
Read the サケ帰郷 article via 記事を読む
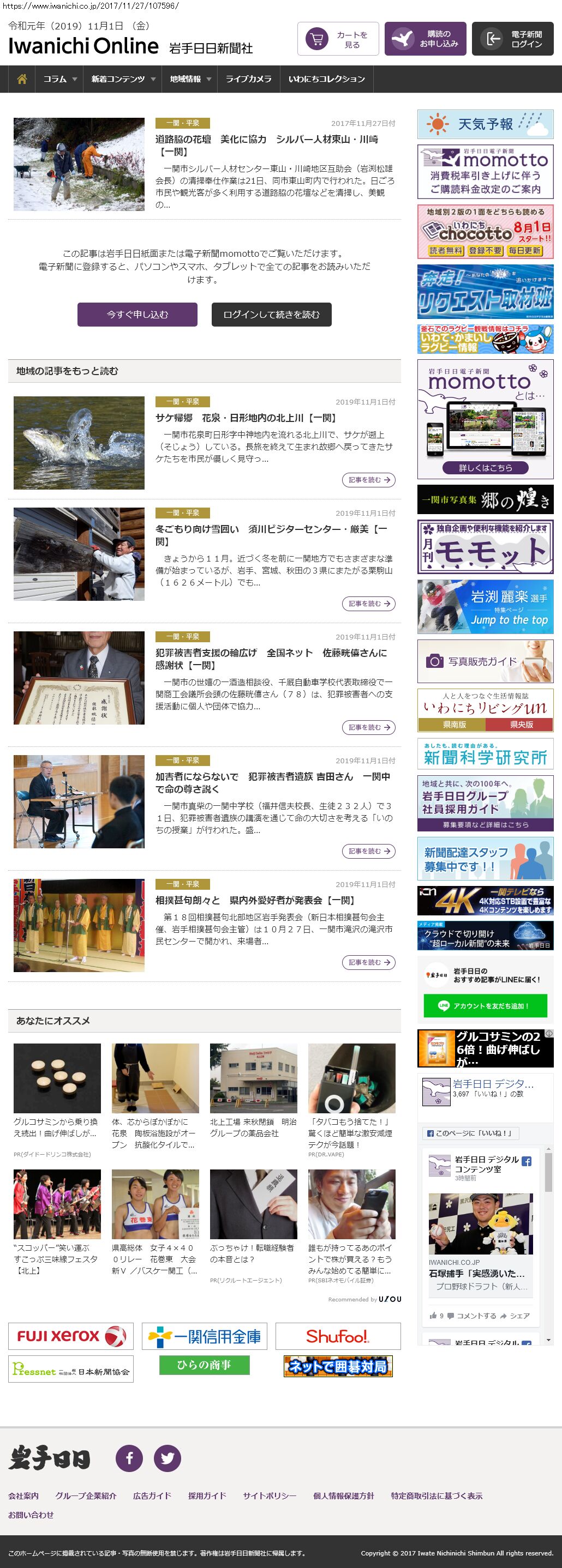(x=368, y=480)
